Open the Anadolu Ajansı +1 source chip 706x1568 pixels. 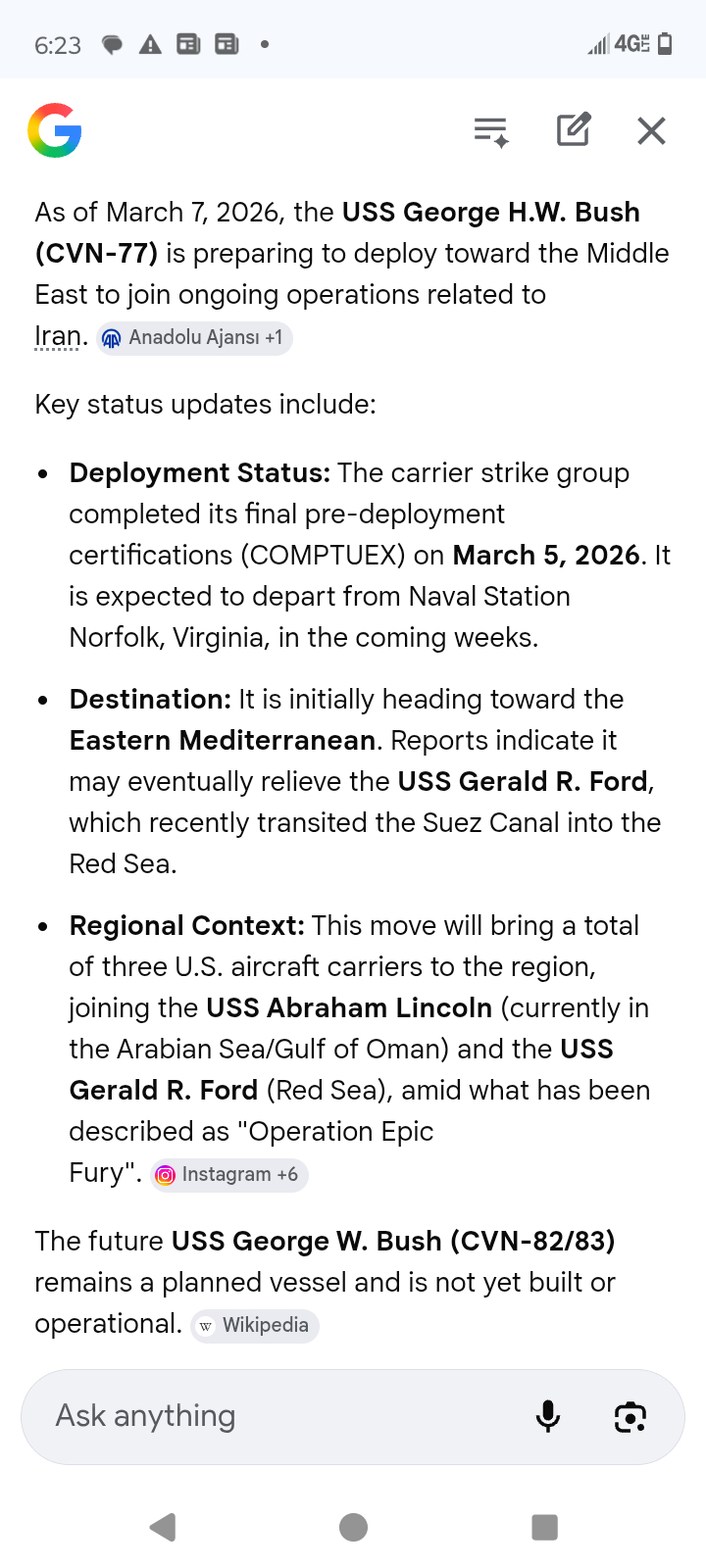point(194,338)
